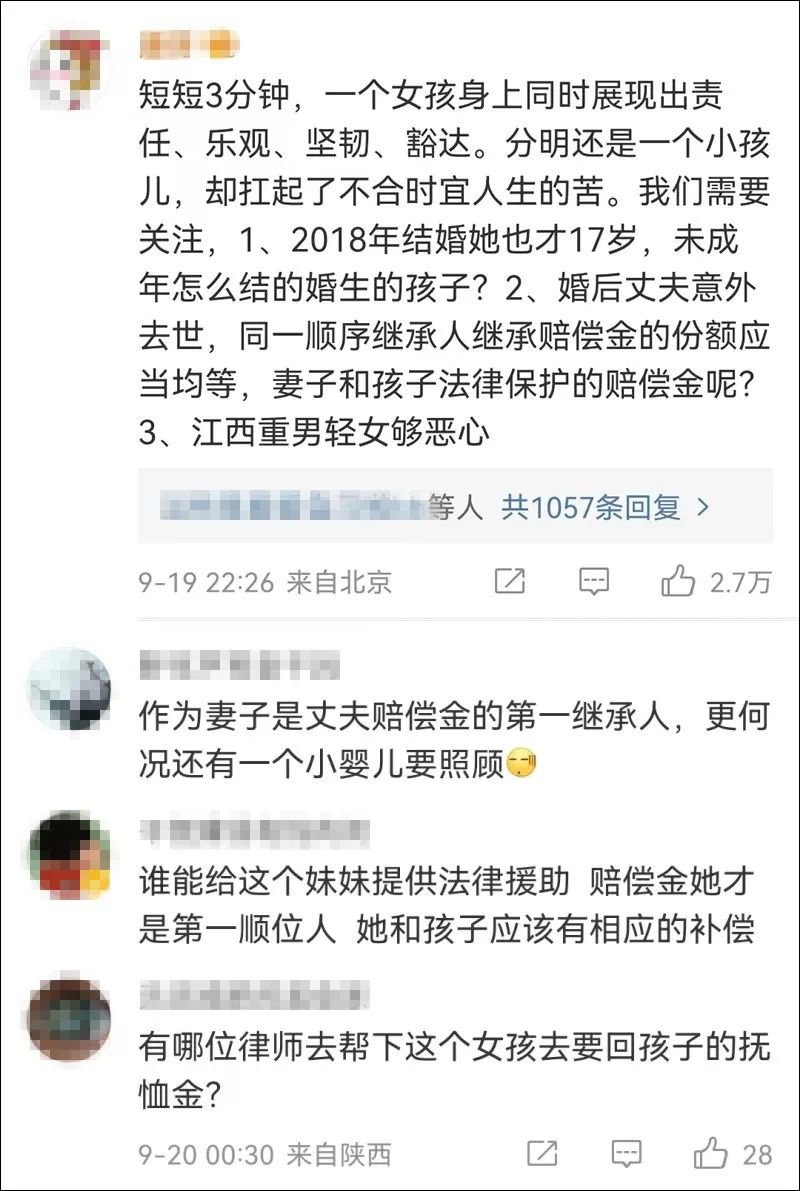
Task: Open the 共1057条回复 replies thread
Action: pos(605,508)
